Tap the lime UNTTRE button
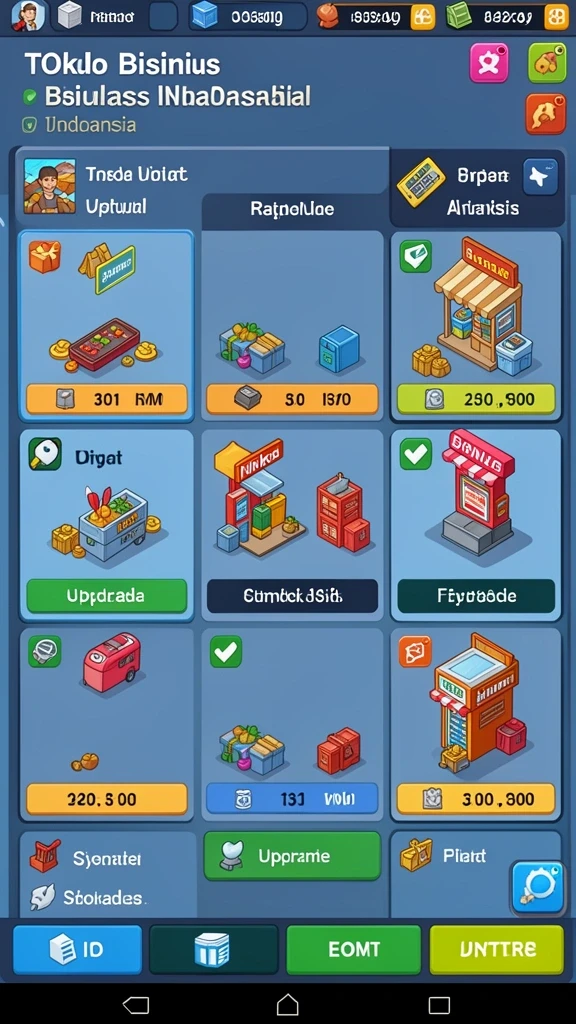 point(496,950)
